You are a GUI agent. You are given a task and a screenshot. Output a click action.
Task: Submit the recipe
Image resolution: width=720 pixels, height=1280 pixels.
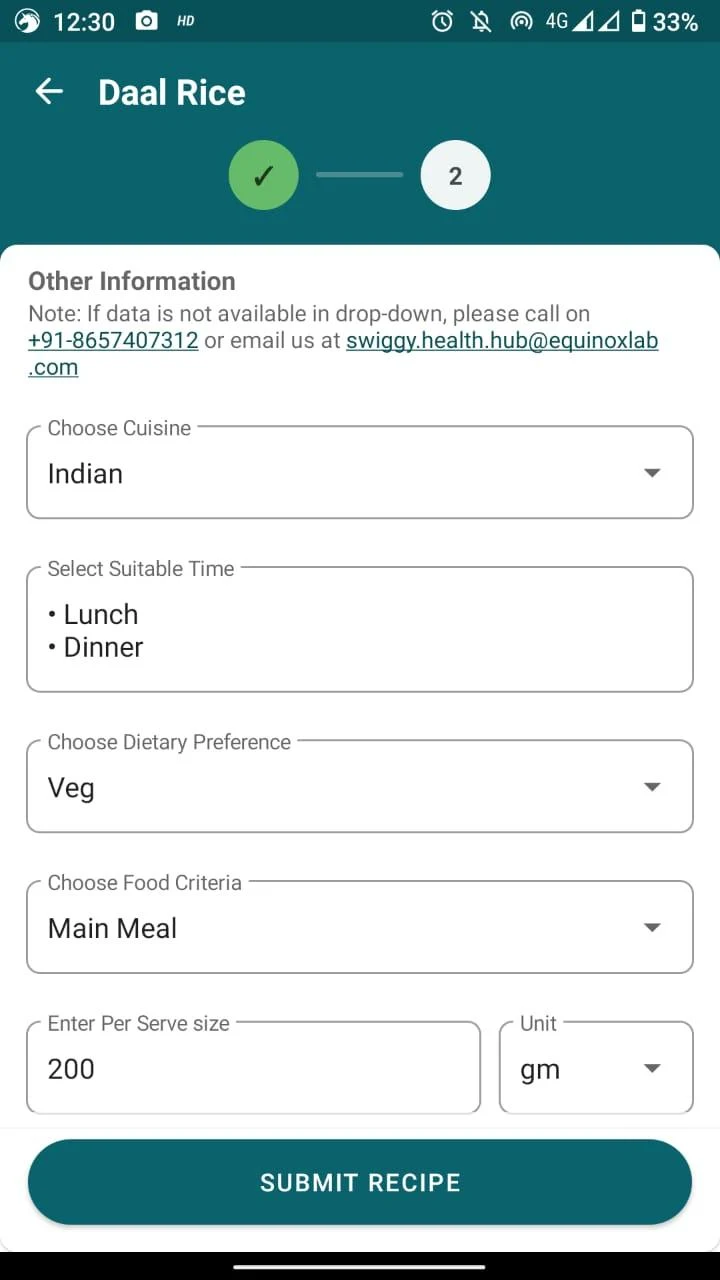[x=360, y=1182]
